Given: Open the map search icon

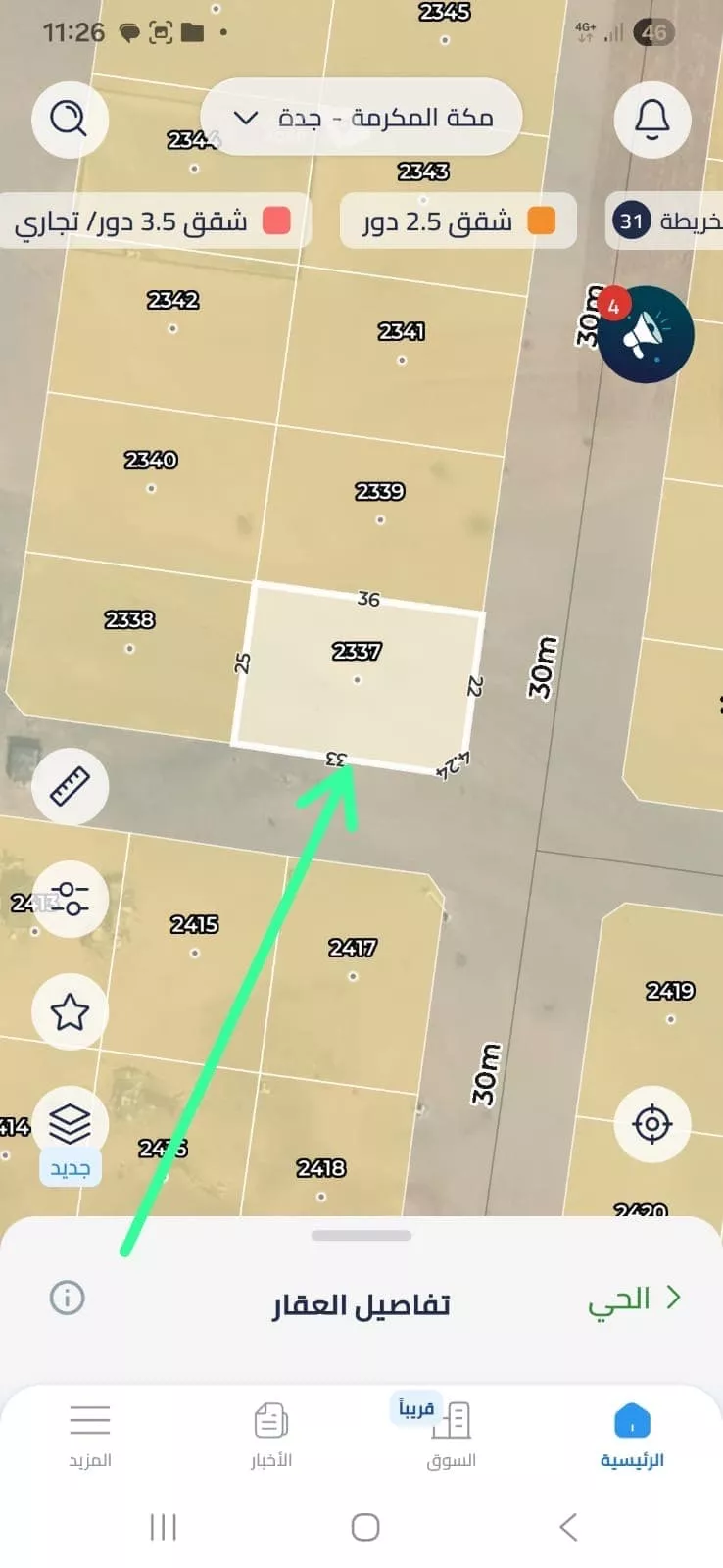Looking at the screenshot, I should click(x=70, y=120).
